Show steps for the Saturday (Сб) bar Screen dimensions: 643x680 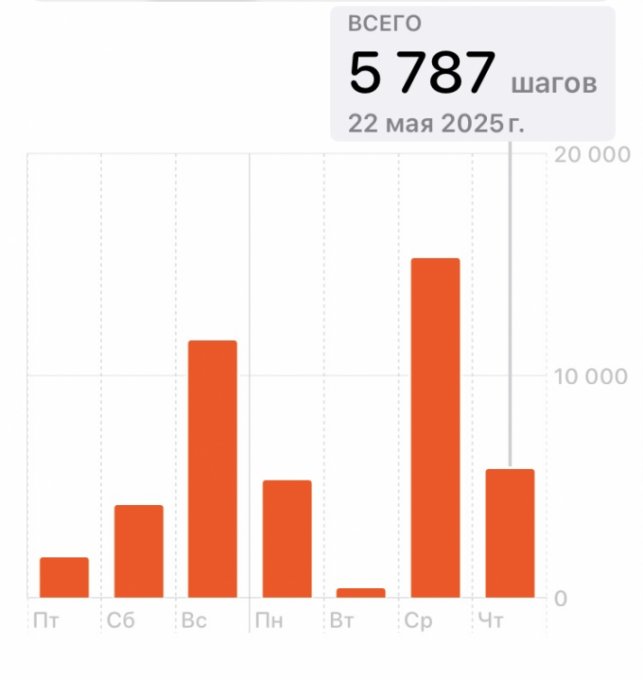[139, 551]
